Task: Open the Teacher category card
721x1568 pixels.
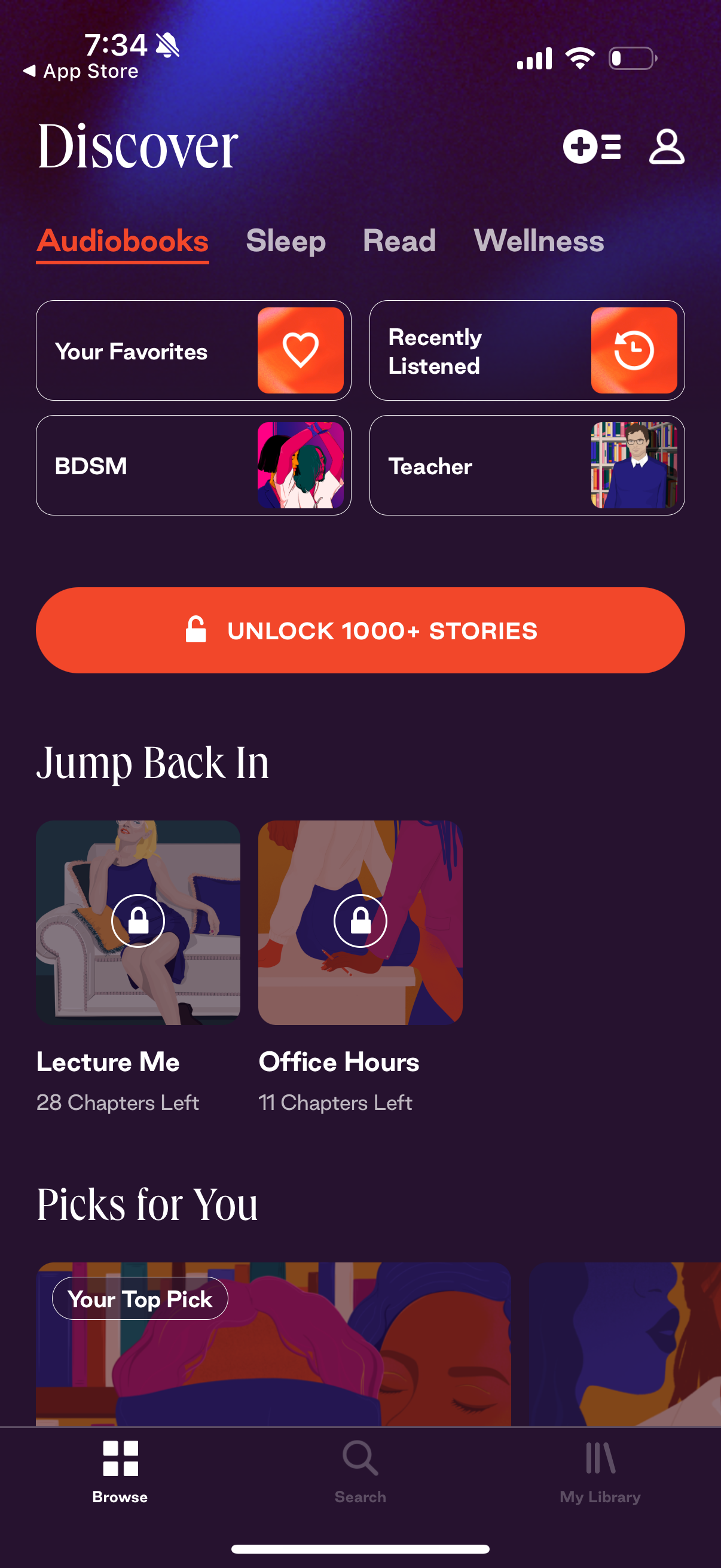Action: 527,466
